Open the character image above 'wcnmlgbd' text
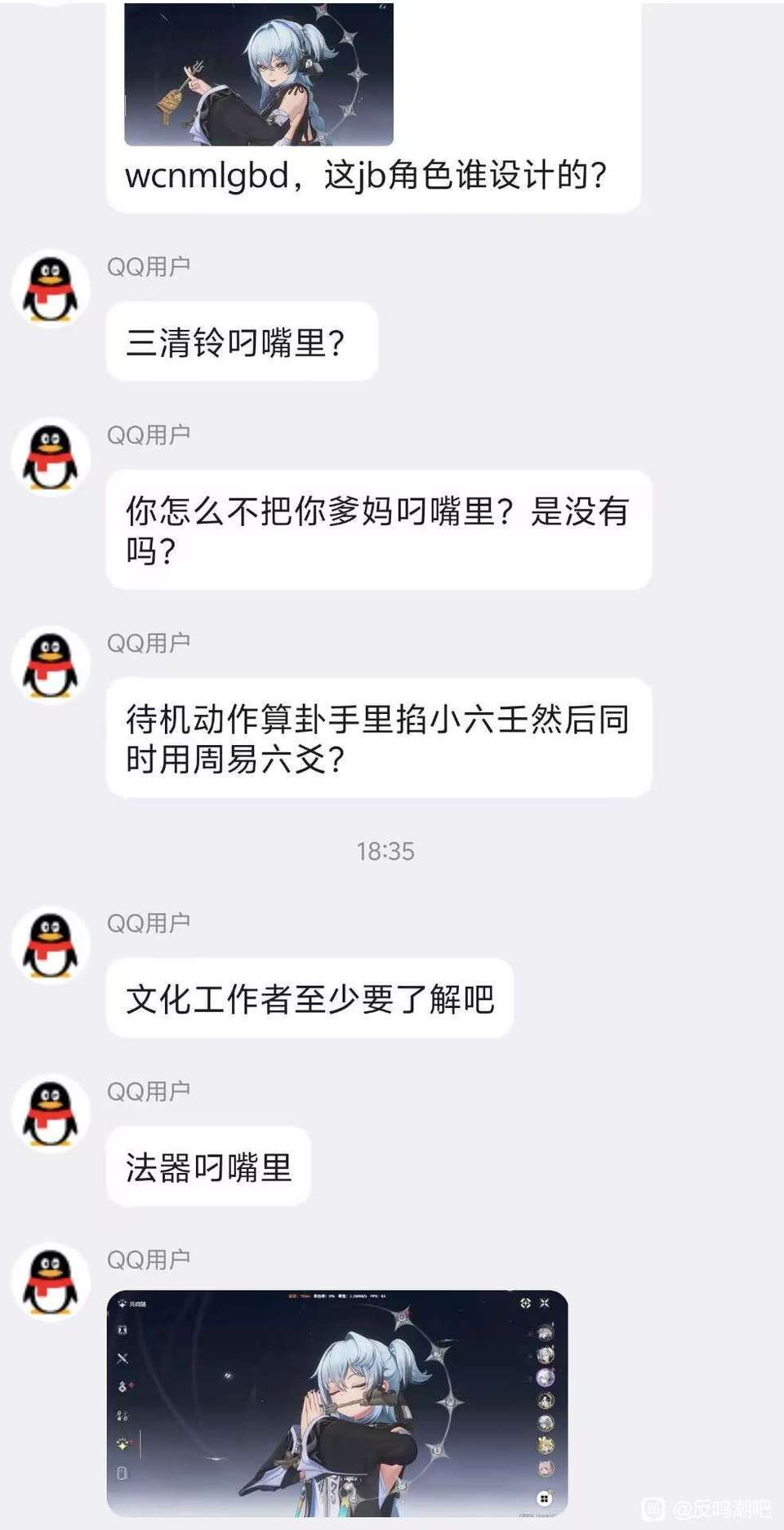The width and height of the screenshot is (784, 1530). point(259,74)
